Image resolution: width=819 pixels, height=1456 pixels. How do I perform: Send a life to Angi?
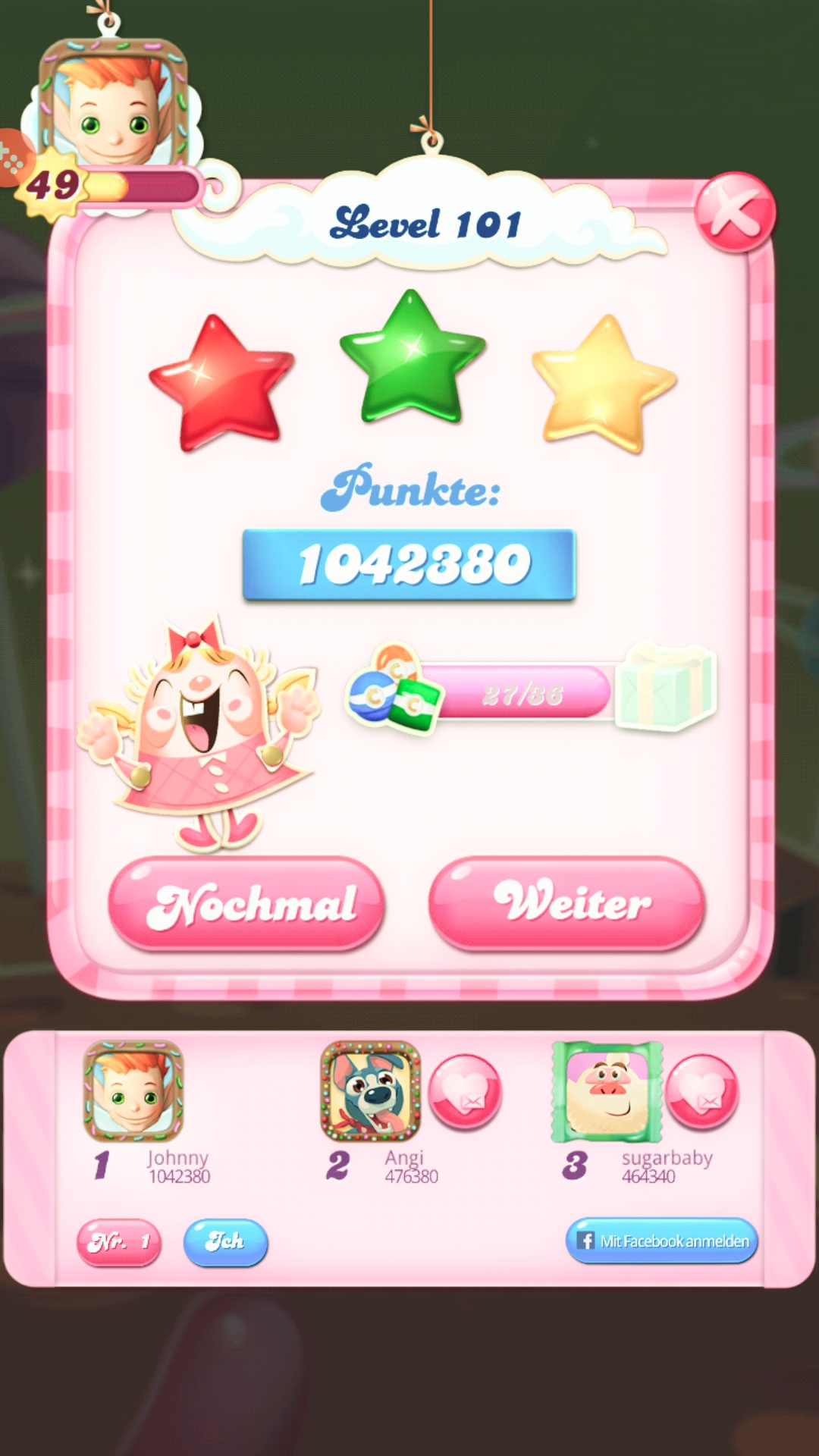pos(465,1092)
